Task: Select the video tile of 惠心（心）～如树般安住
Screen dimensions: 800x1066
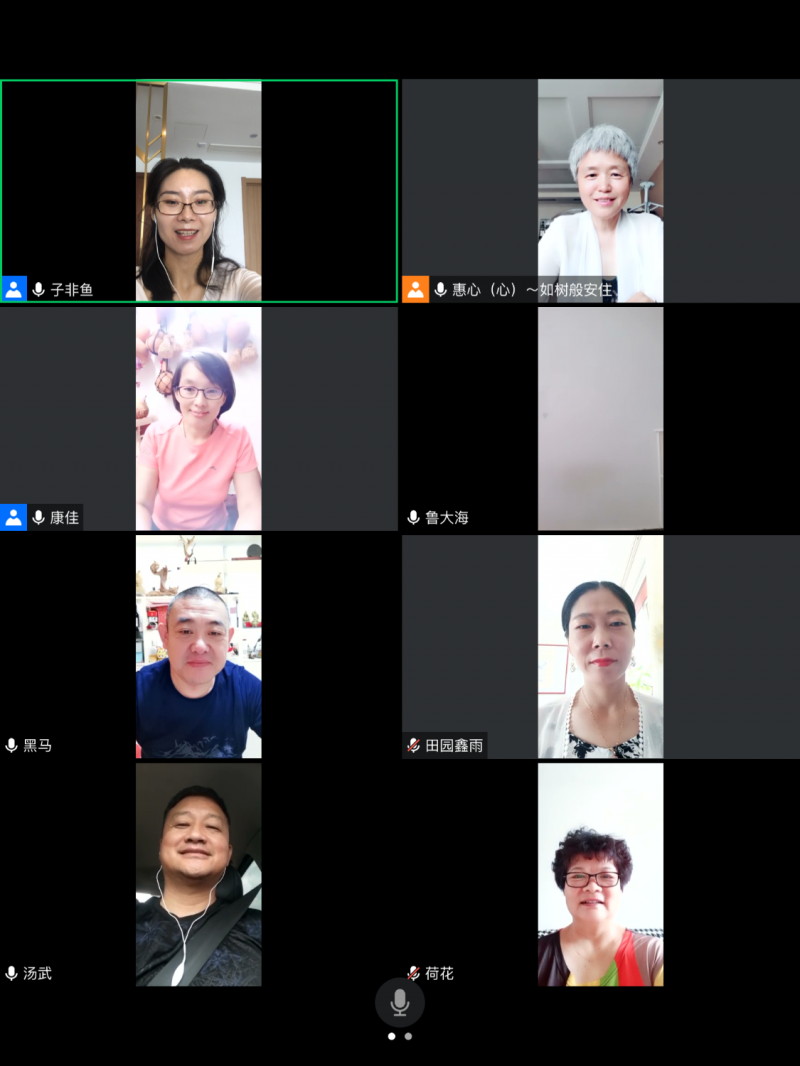Action: click(600, 190)
